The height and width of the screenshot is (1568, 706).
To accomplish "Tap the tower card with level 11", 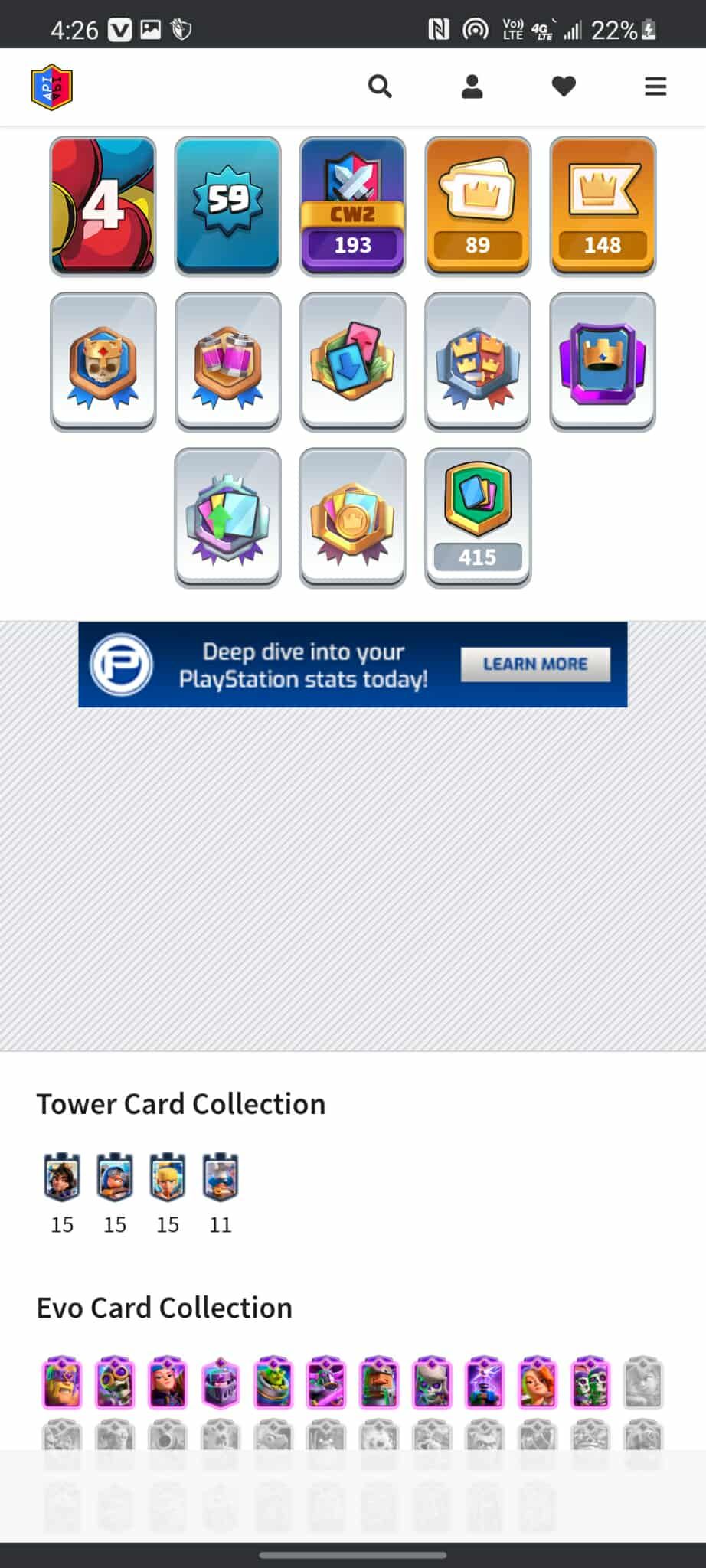I will coord(221,1178).
